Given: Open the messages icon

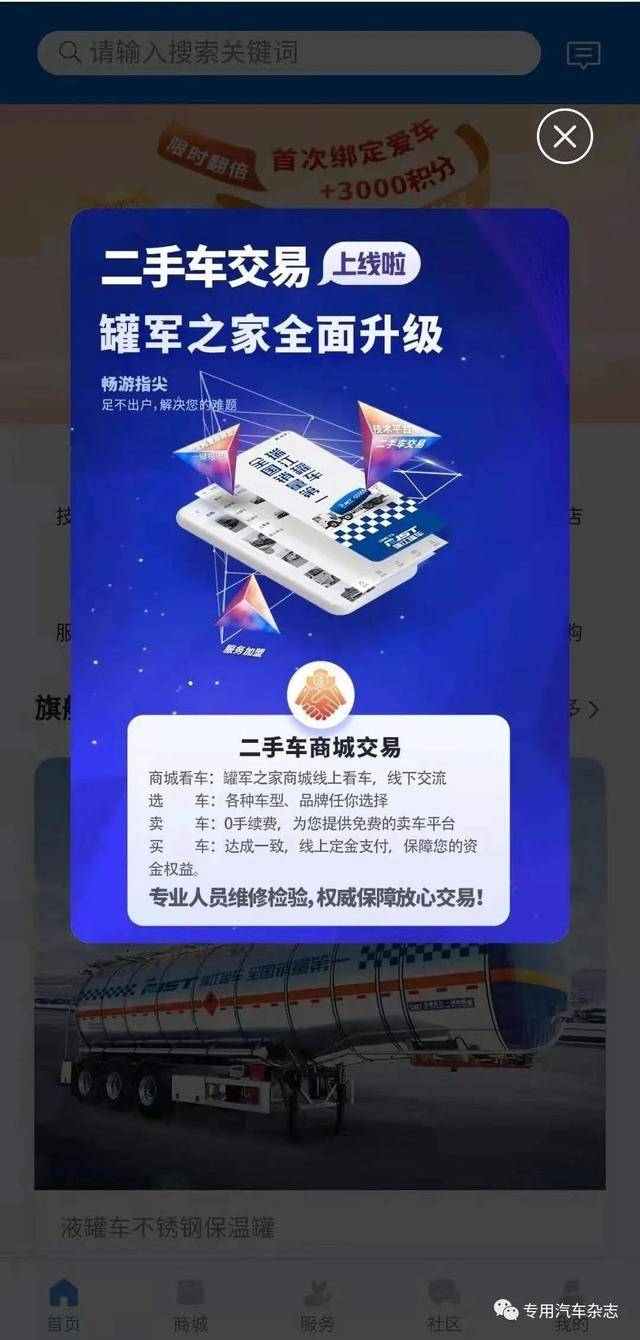Looking at the screenshot, I should (583, 55).
